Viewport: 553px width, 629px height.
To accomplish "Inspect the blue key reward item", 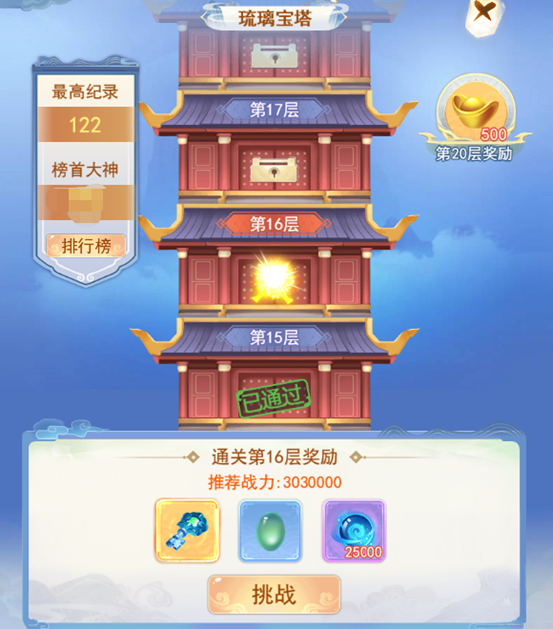I will coord(187,530).
